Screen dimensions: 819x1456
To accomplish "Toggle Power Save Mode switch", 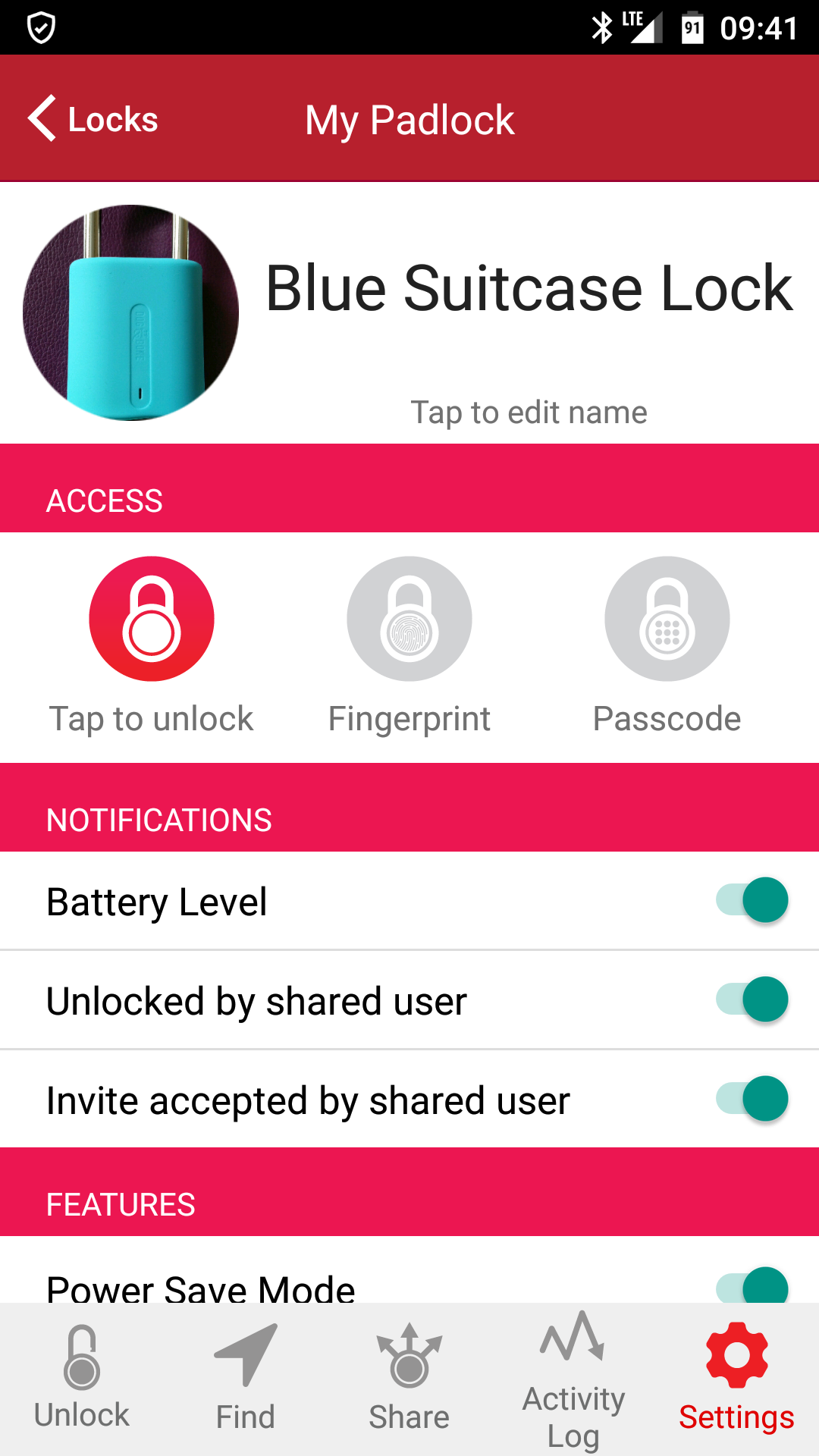I will 752,1285.
